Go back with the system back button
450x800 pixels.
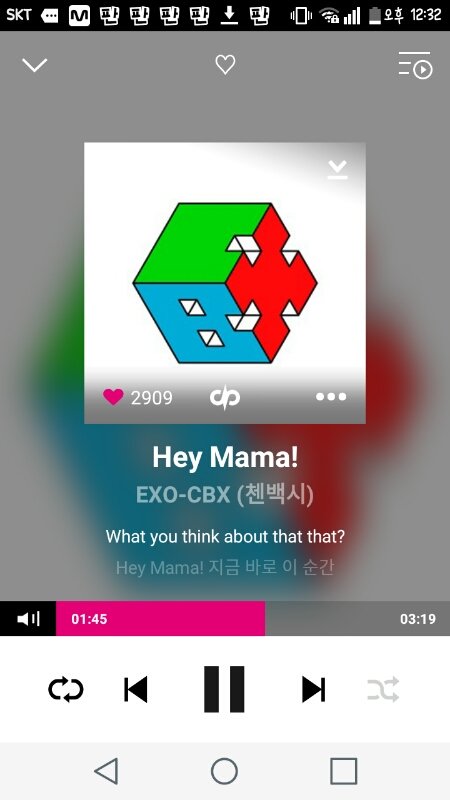107,770
